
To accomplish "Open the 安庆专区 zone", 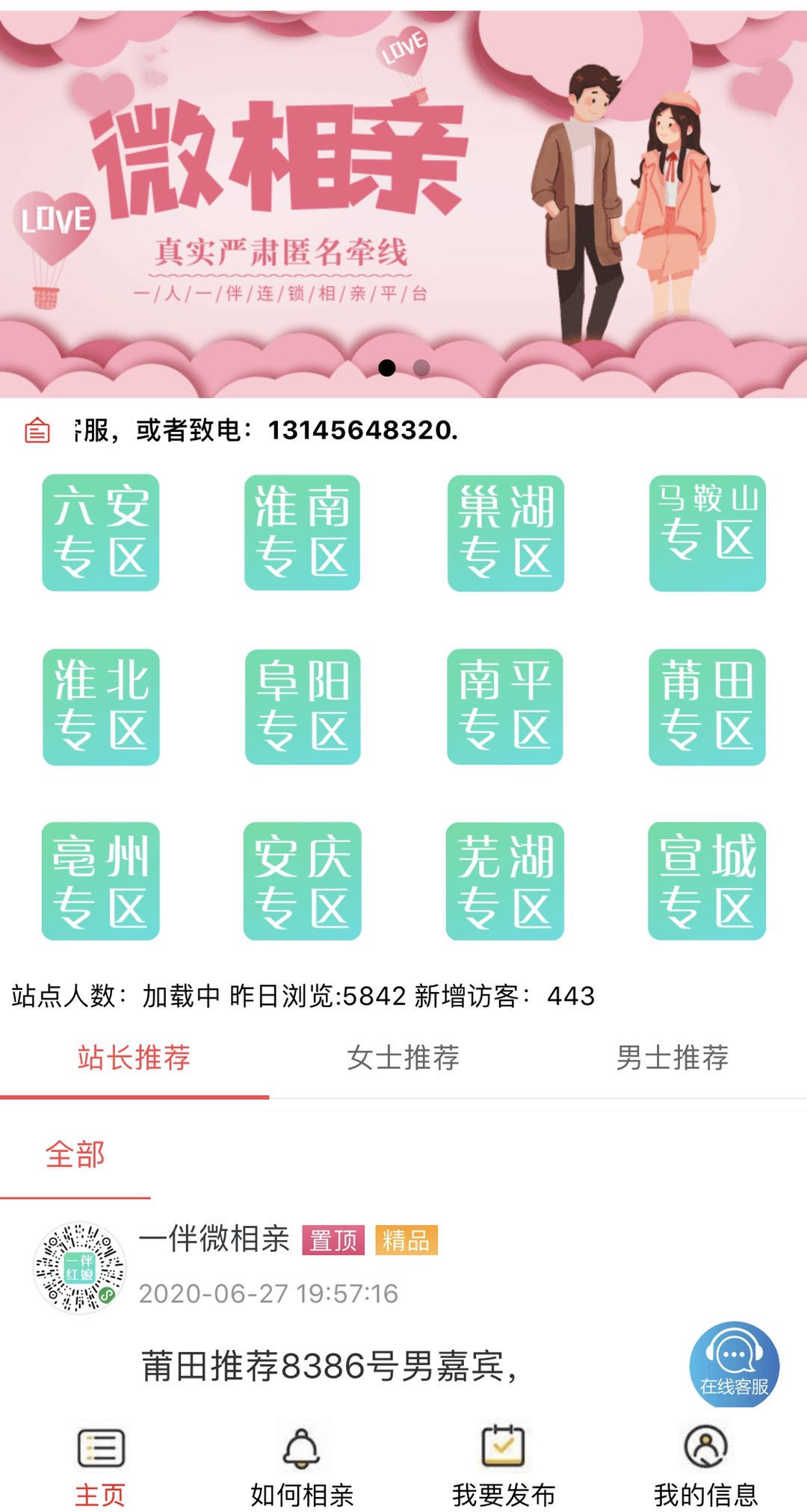I will point(303,881).
